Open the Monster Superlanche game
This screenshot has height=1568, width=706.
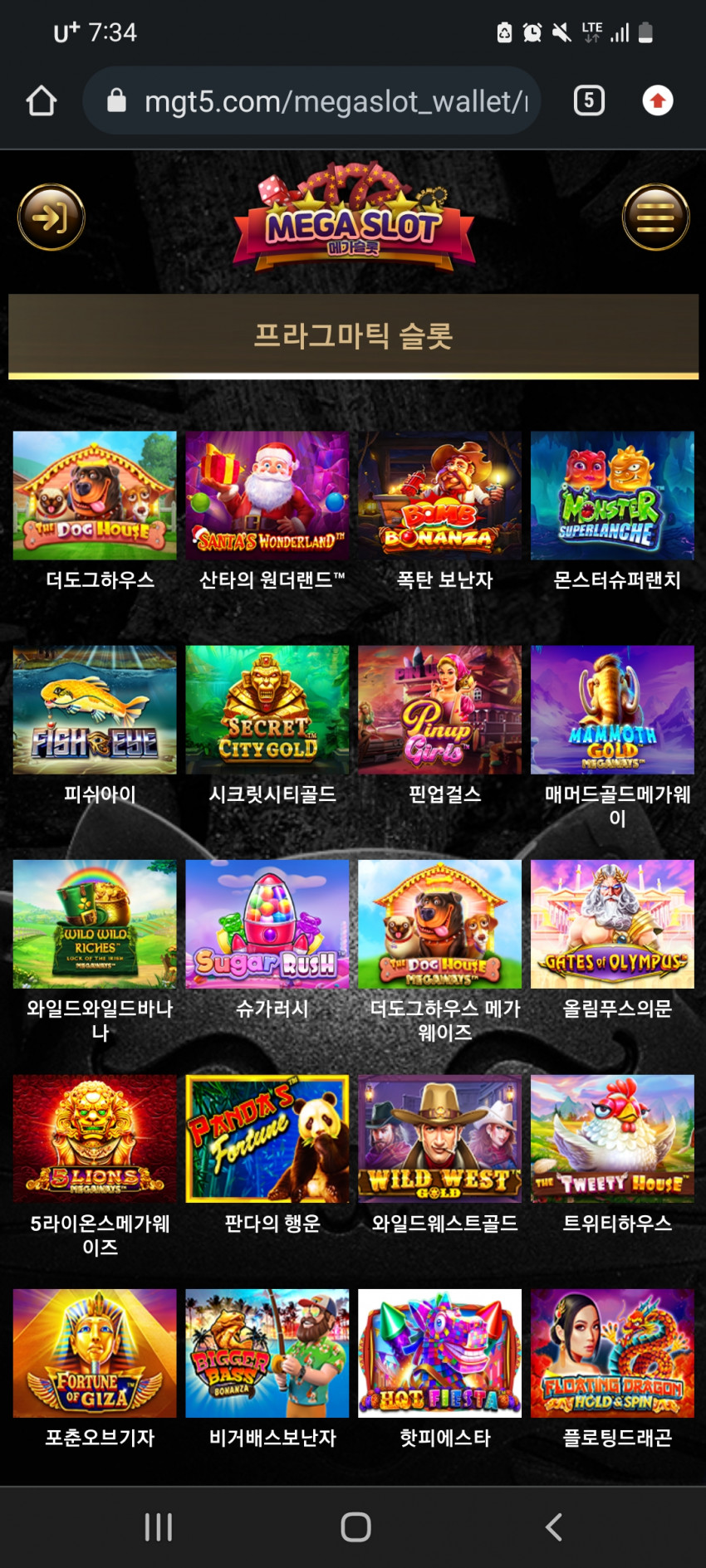612,496
